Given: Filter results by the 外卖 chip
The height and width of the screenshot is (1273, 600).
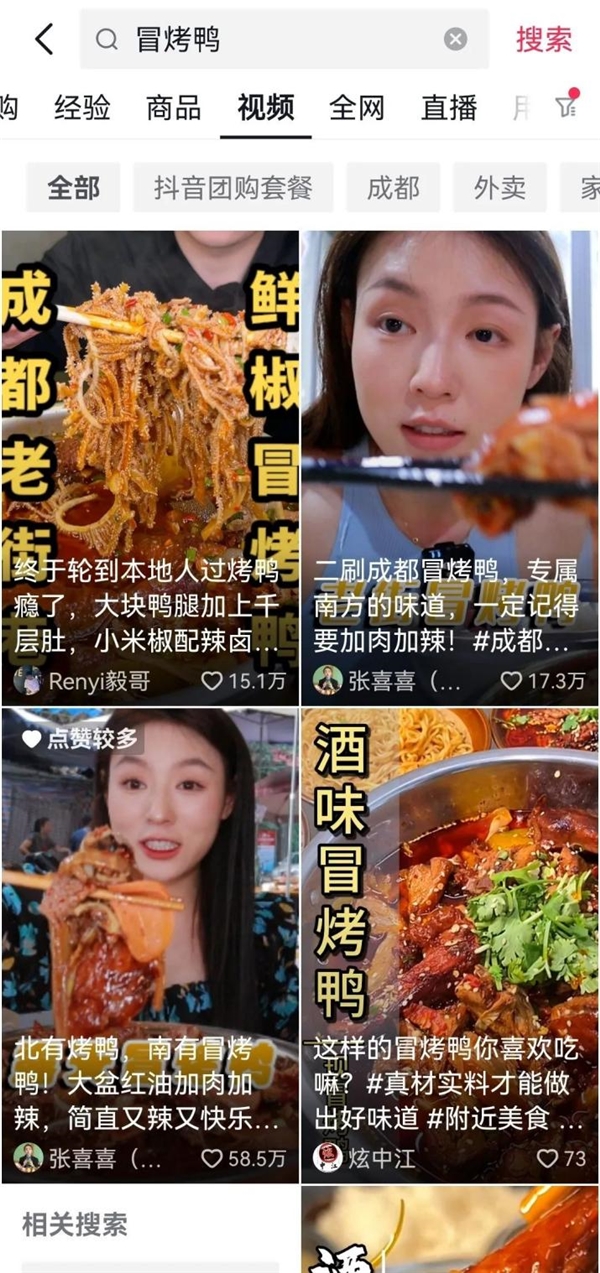Looking at the screenshot, I should [x=500, y=188].
